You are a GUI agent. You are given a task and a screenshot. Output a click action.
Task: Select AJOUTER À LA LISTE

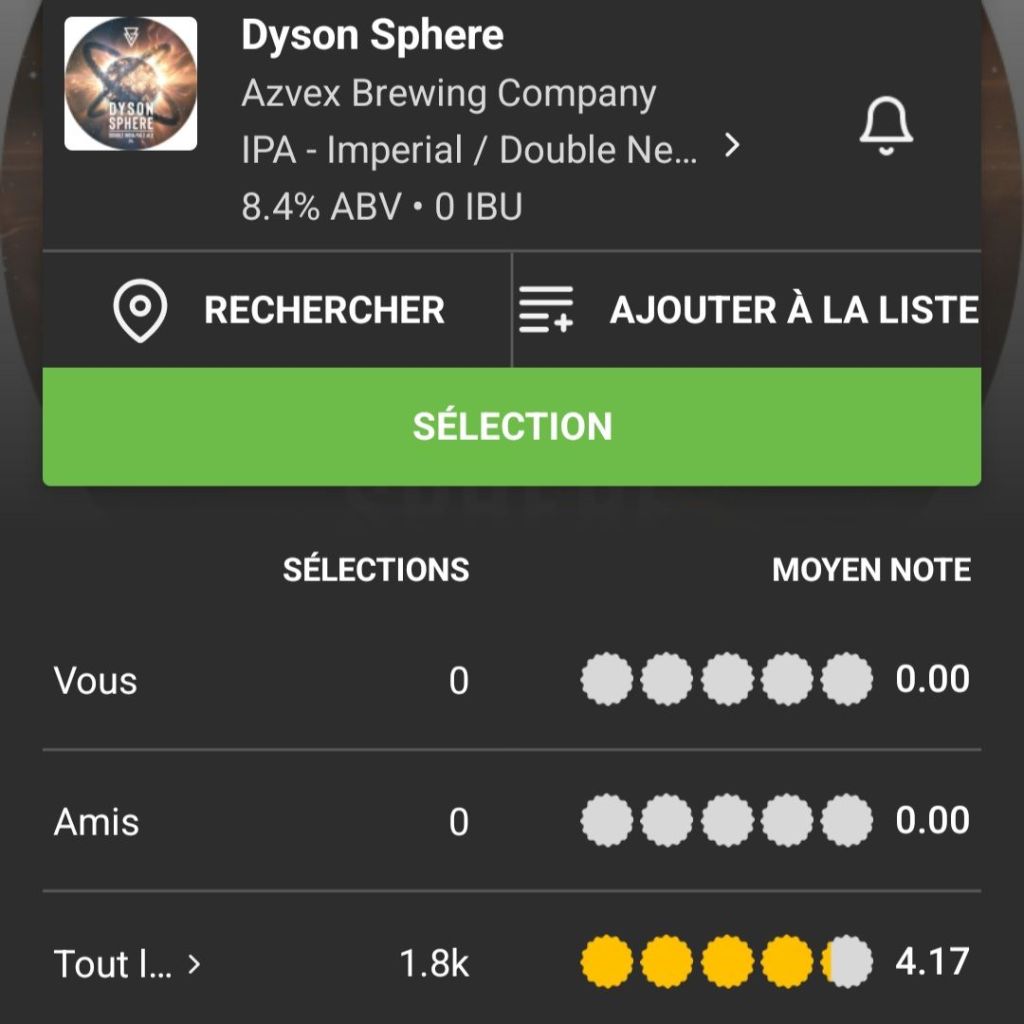pos(747,310)
